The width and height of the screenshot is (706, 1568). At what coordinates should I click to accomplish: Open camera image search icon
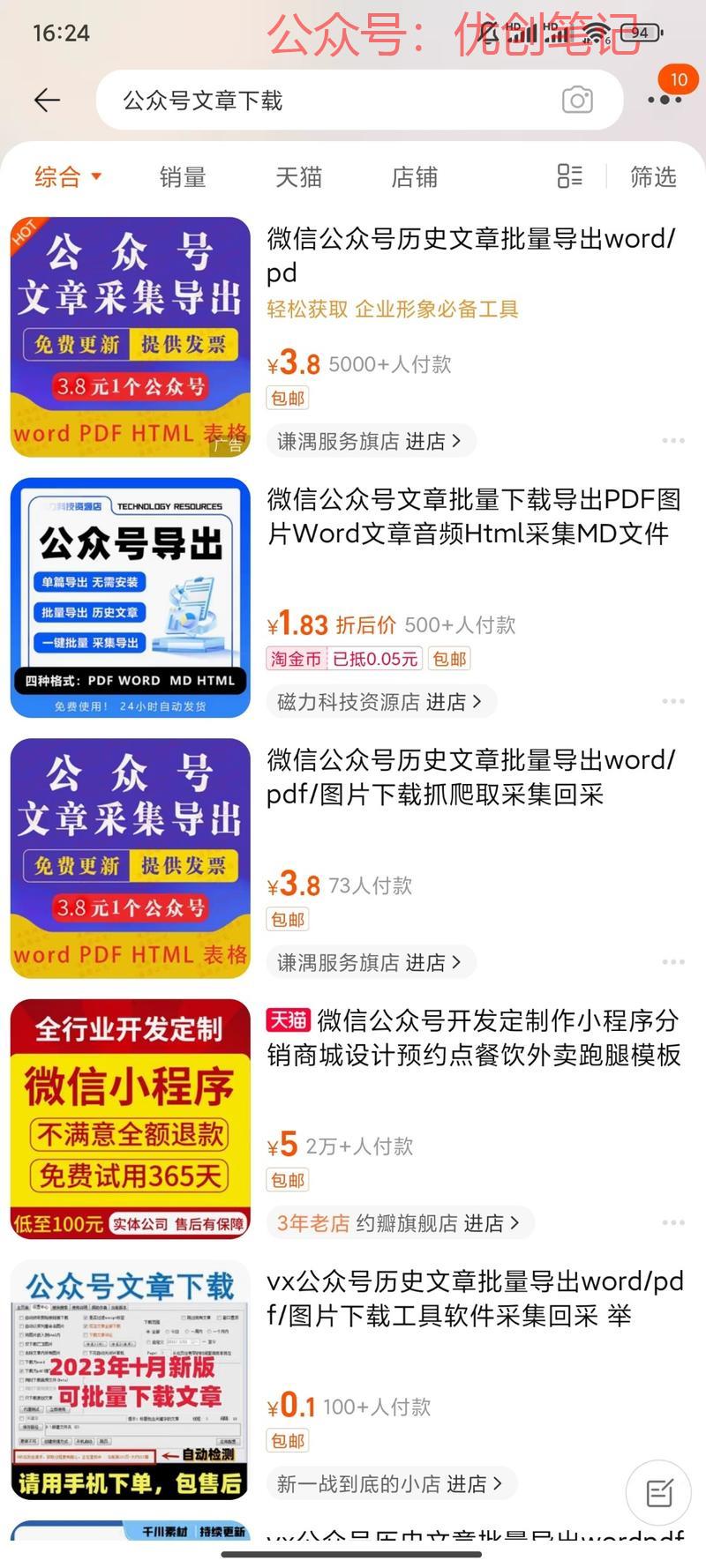tap(577, 101)
